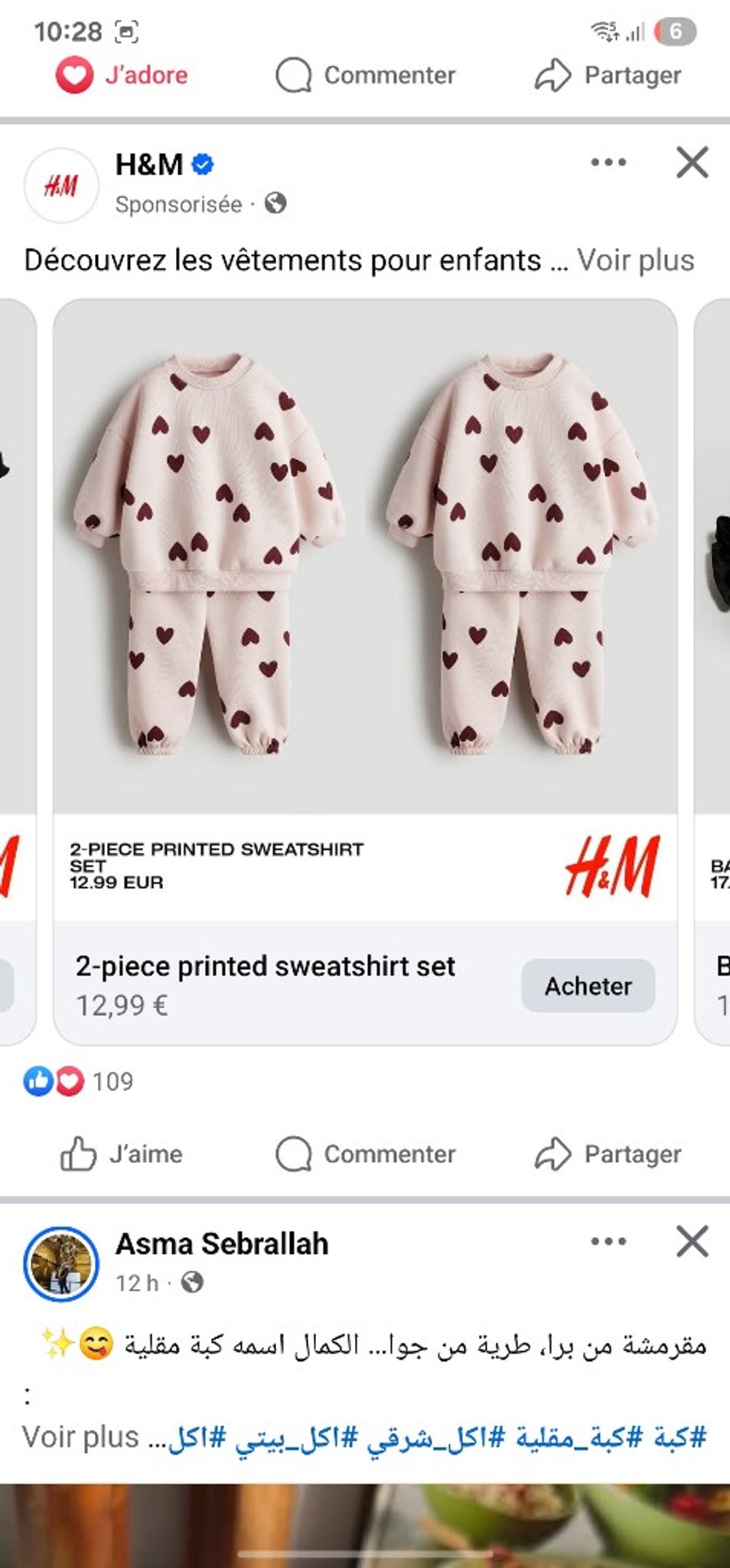730x1568 pixels.
Task: Like the H&M post with J'aime
Action: click(x=122, y=1154)
